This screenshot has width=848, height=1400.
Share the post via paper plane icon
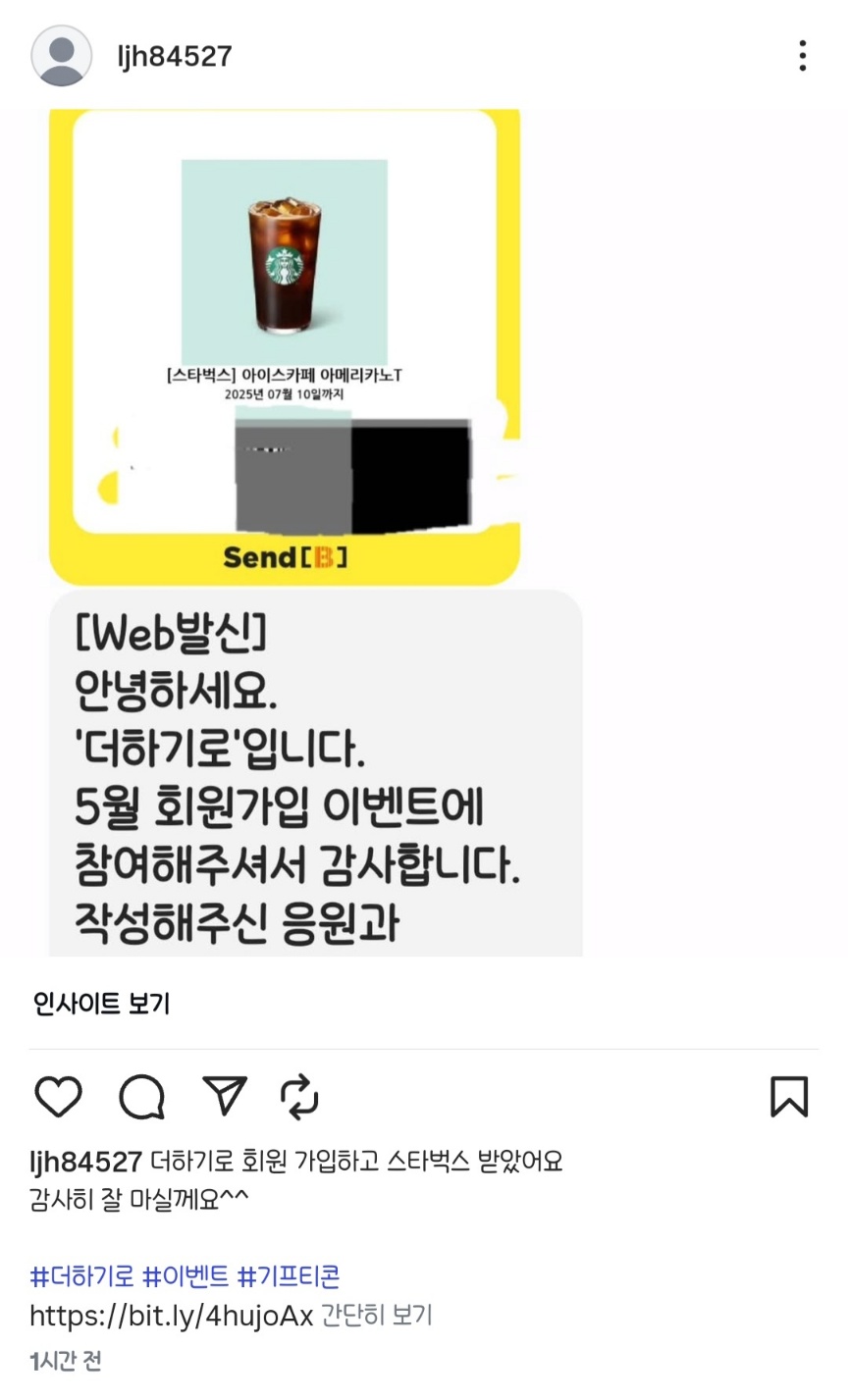click(x=225, y=1096)
